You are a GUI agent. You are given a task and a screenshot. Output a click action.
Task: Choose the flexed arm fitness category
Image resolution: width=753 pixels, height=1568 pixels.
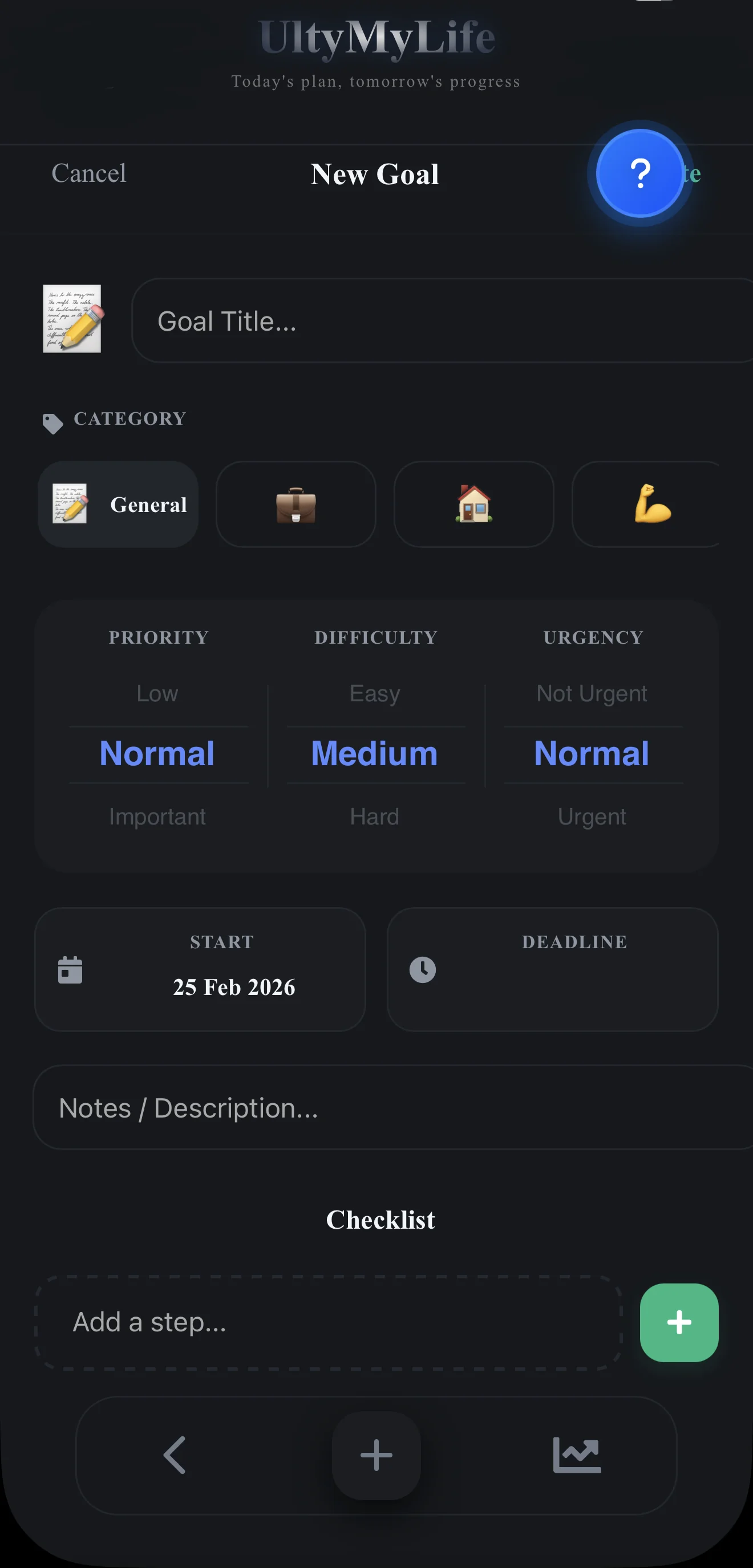pos(646,505)
